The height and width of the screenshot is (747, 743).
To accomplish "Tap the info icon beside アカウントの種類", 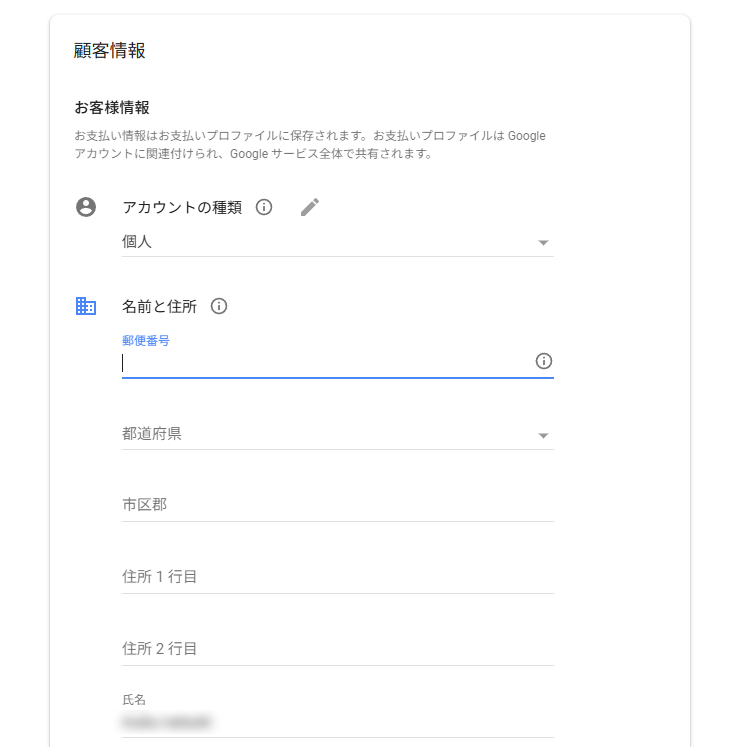I will point(264,207).
